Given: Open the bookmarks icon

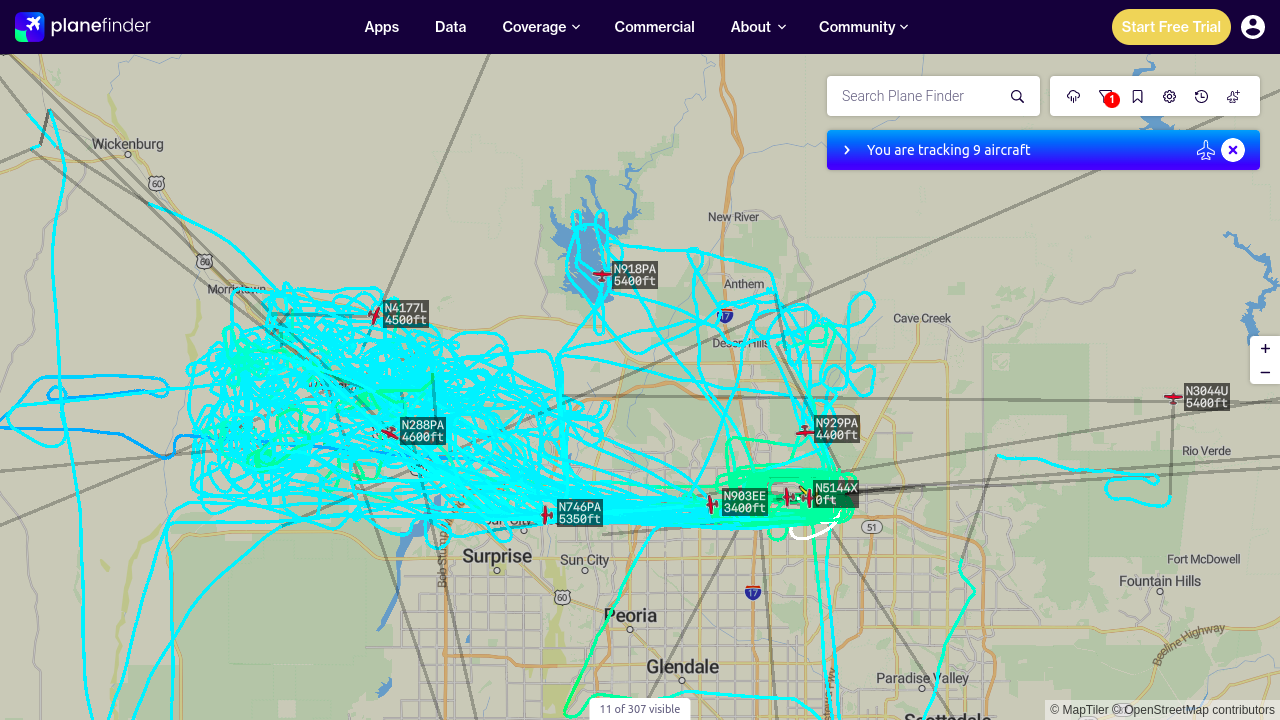Looking at the screenshot, I should (1138, 96).
